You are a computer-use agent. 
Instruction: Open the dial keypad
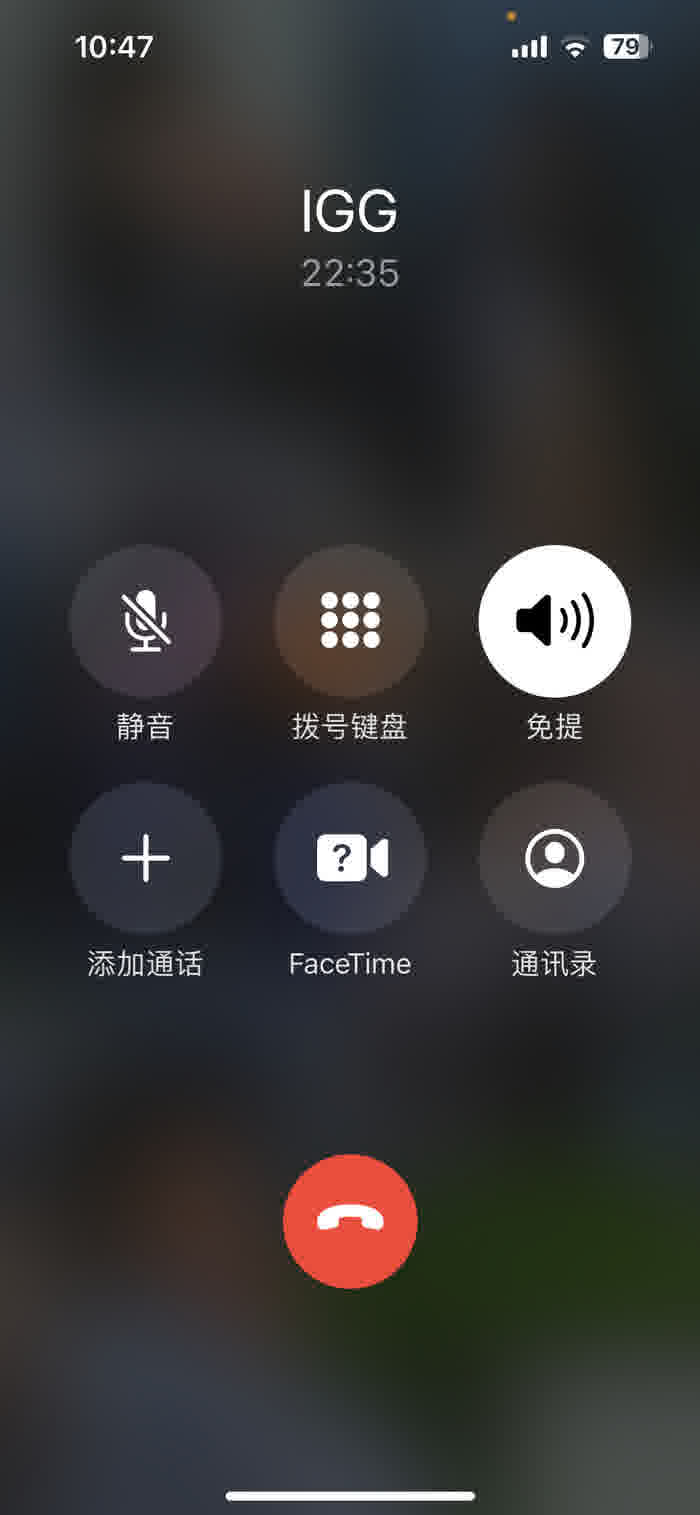click(x=350, y=621)
